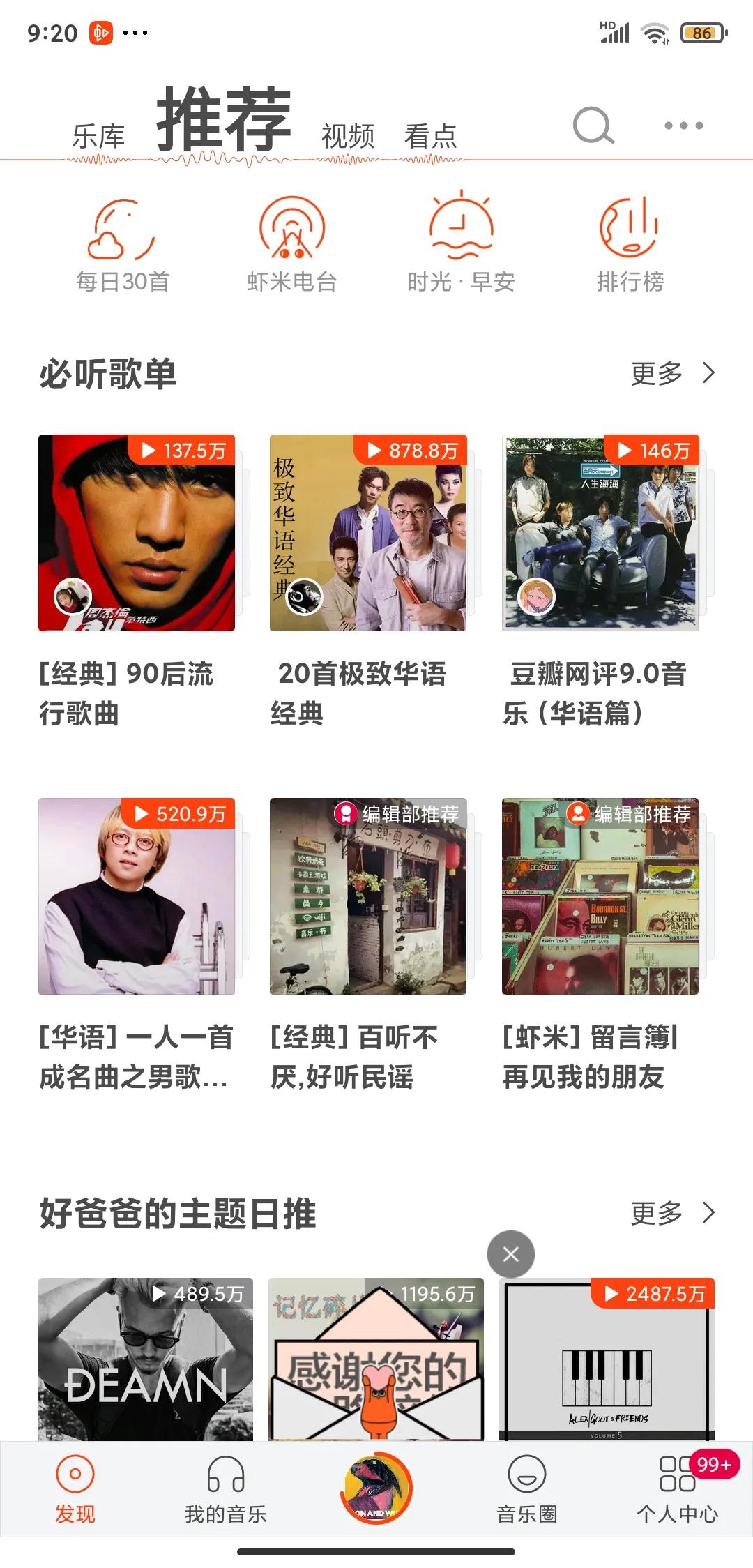Open the [虾米] 留言簿 再见我的朋友 playlist

[601, 900]
